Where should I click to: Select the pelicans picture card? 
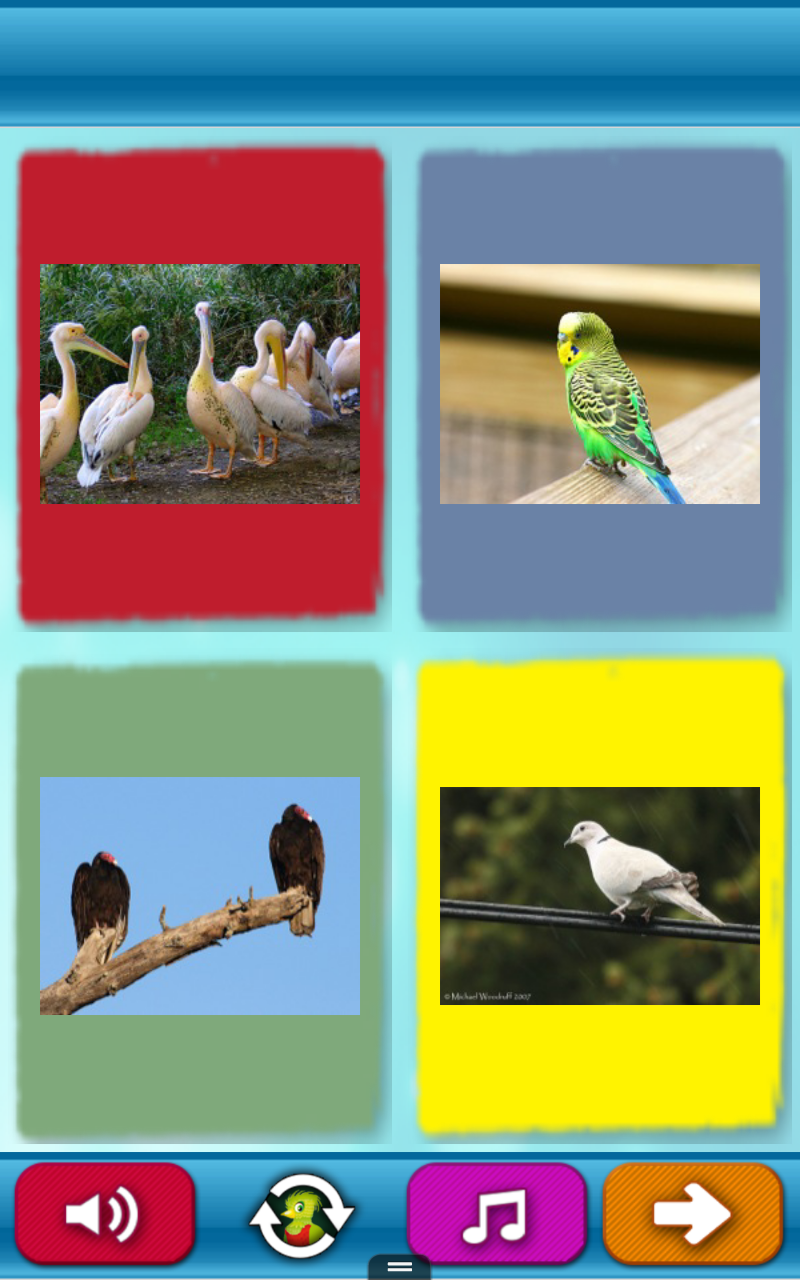click(x=200, y=384)
